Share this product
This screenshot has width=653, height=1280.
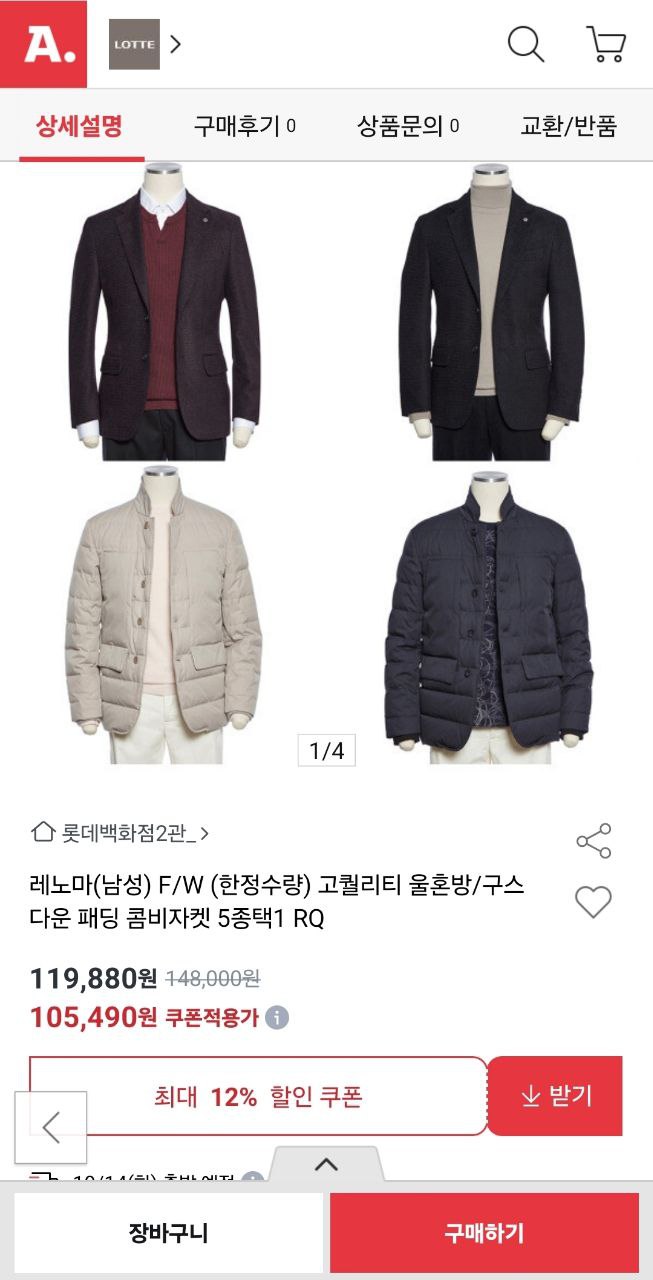[x=593, y=841]
